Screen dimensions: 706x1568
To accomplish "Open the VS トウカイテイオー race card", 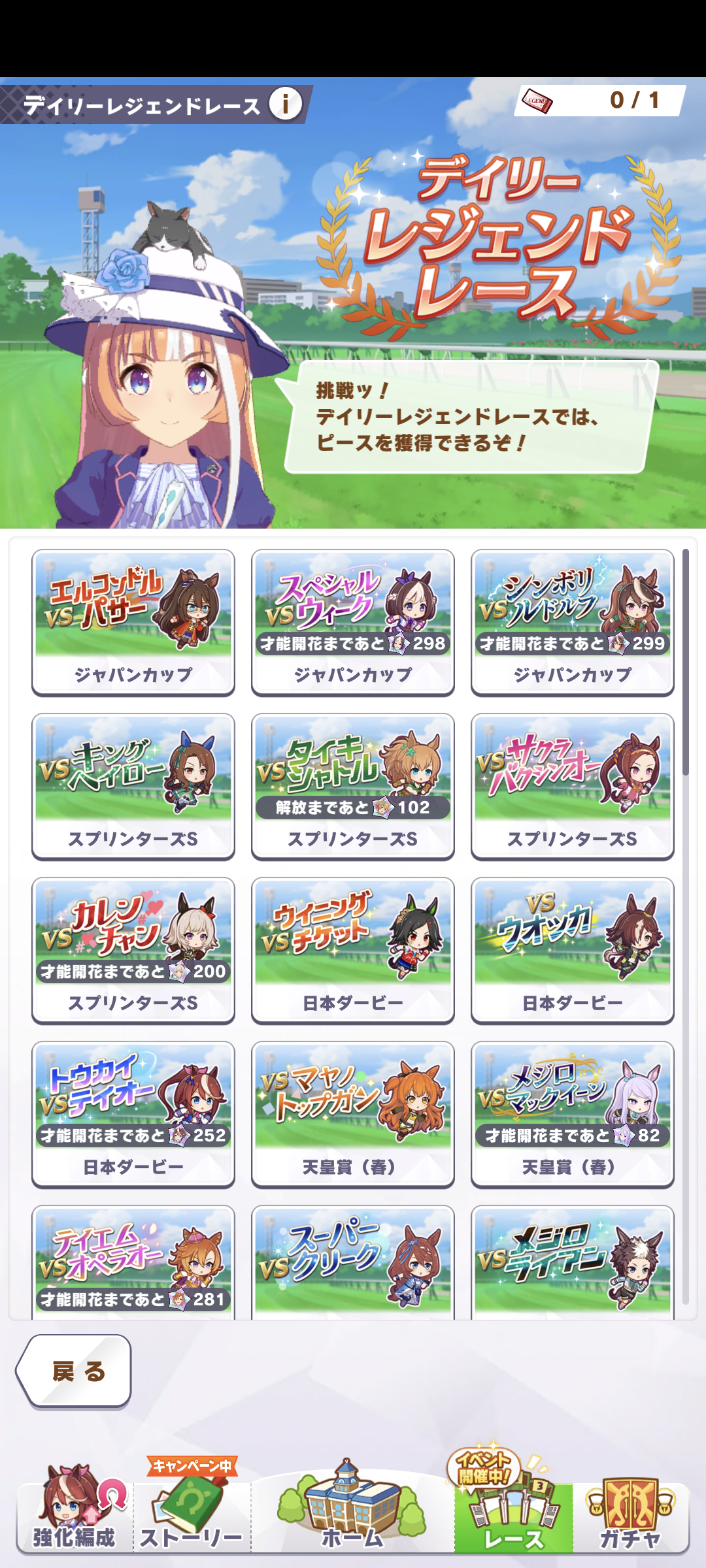I will (x=133, y=1113).
